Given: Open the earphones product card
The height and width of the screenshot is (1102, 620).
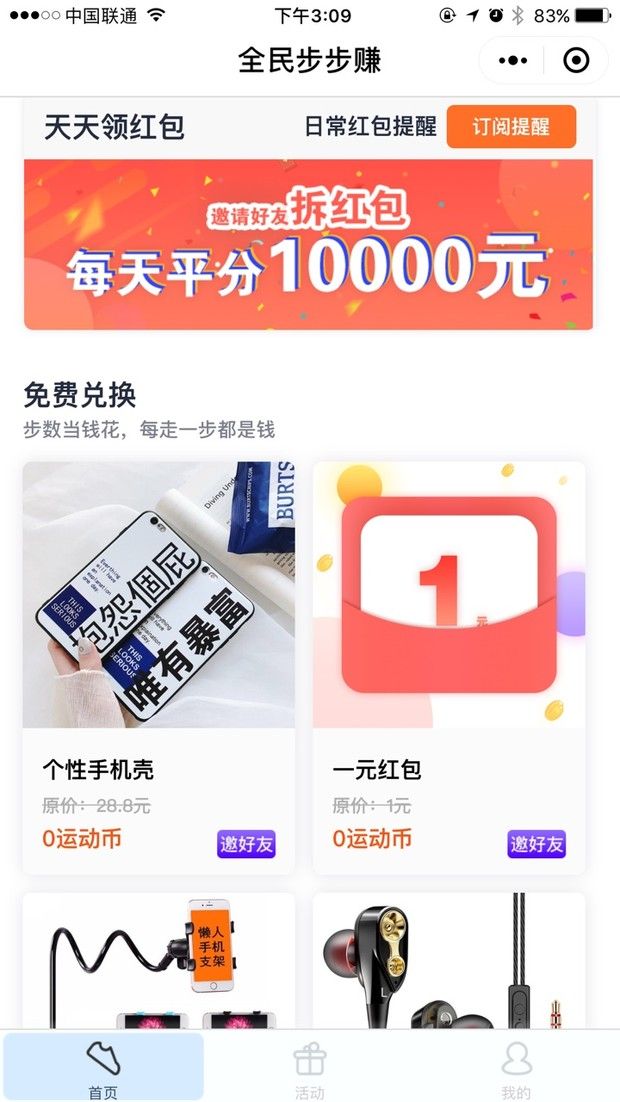Looking at the screenshot, I should coord(448,962).
